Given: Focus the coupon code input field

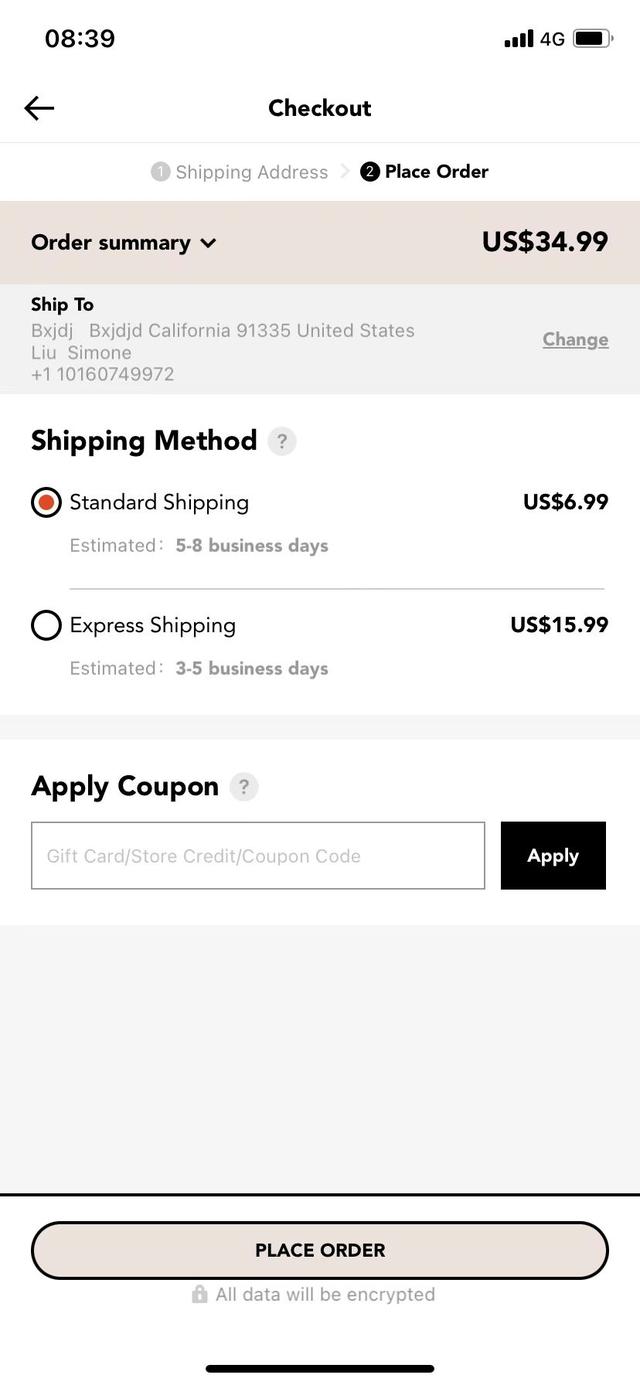Looking at the screenshot, I should click(258, 856).
